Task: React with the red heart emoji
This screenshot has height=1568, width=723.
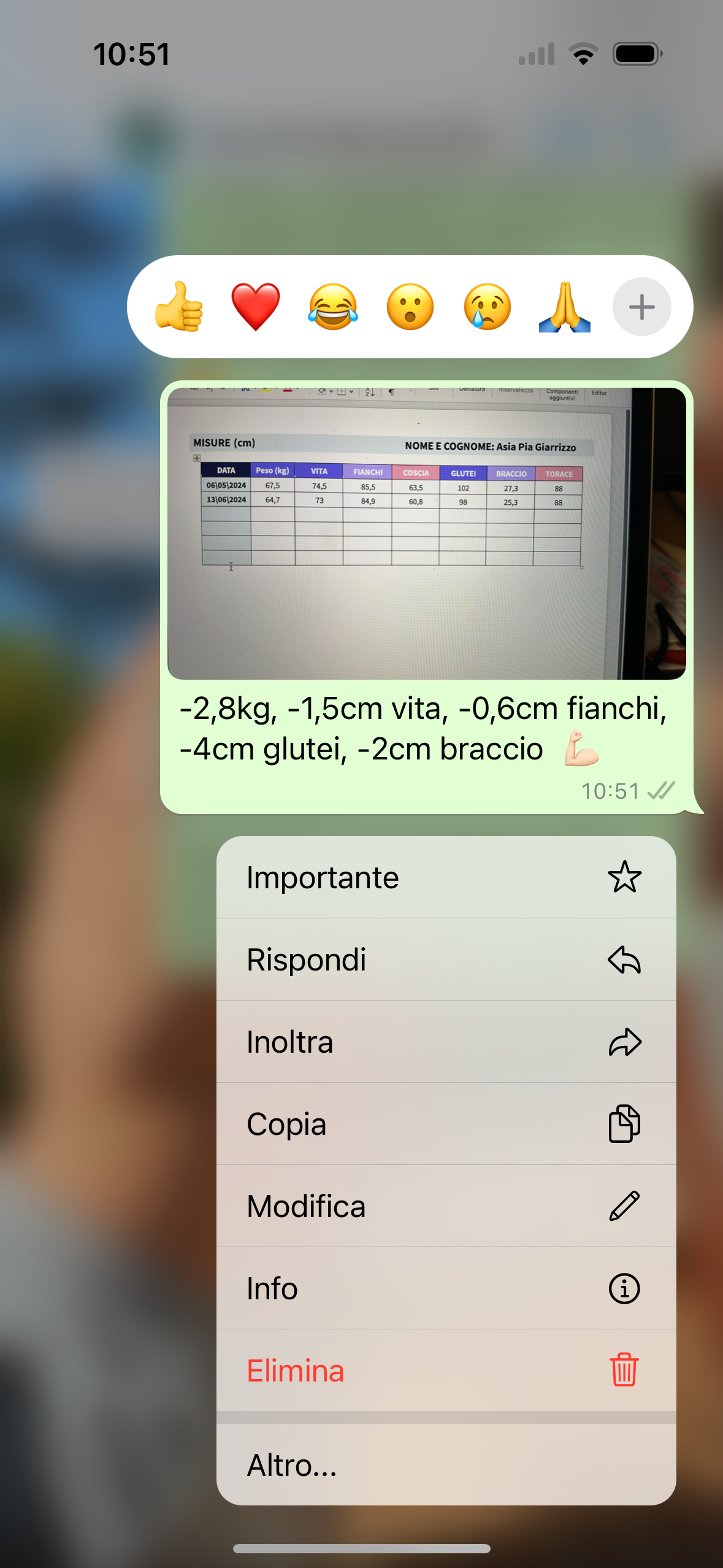Action: pyautogui.click(x=256, y=307)
